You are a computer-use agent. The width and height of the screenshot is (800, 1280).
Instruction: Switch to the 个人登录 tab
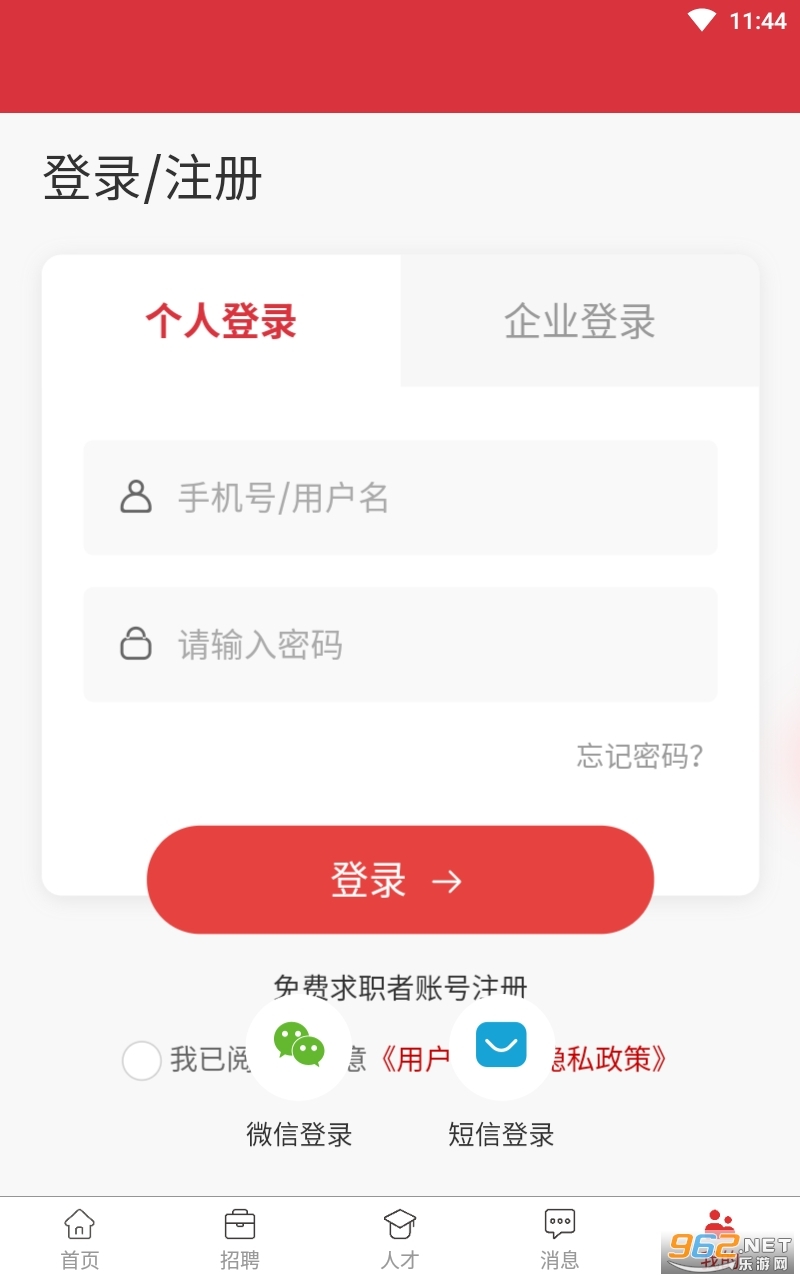coord(220,321)
